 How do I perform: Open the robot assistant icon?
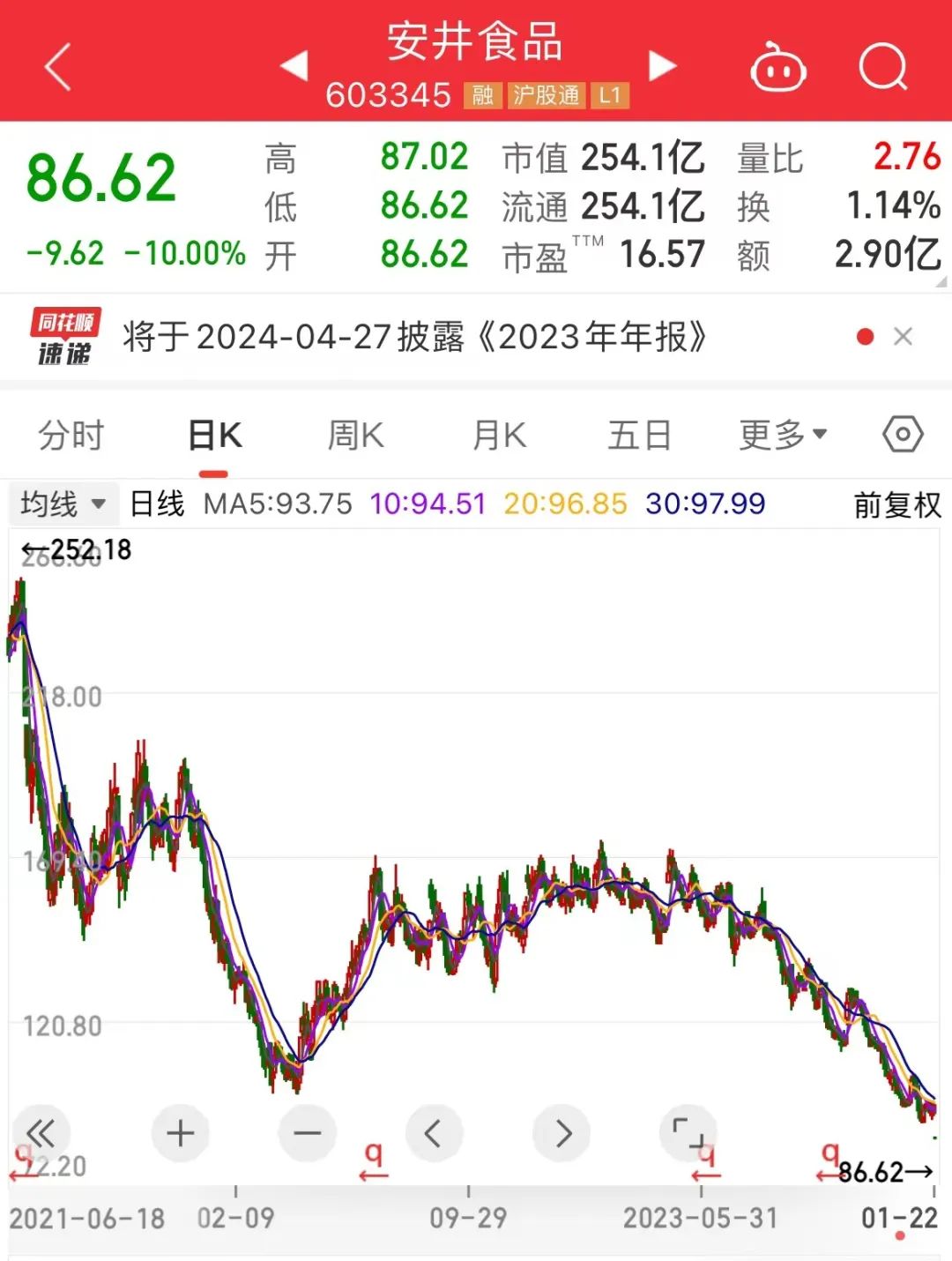pyautogui.click(x=777, y=68)
